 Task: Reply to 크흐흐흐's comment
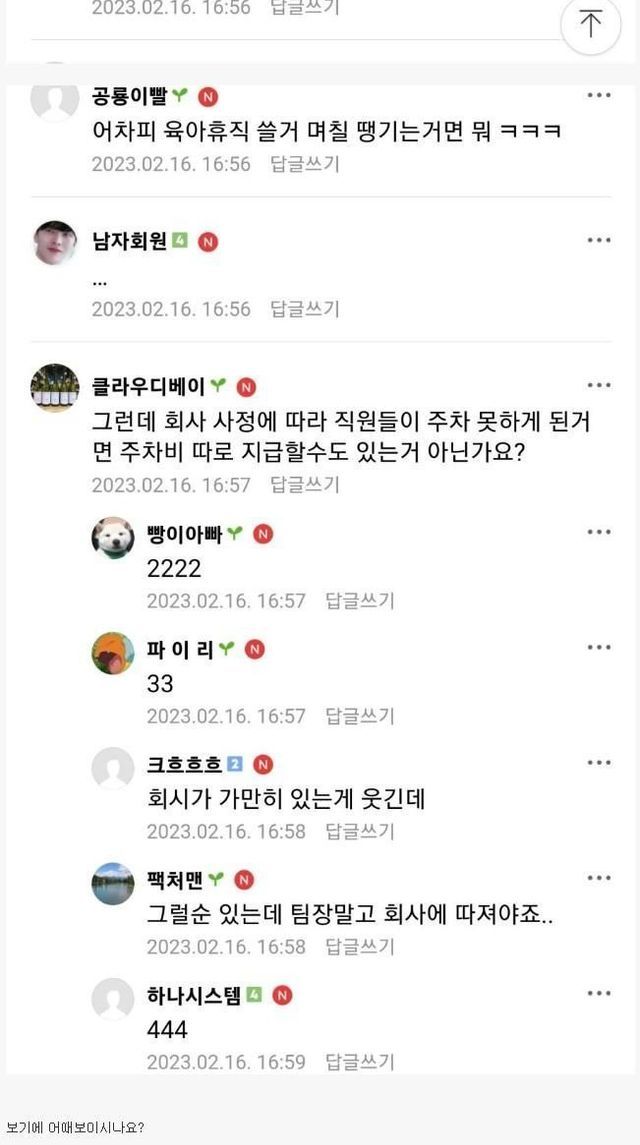(360, 831)
